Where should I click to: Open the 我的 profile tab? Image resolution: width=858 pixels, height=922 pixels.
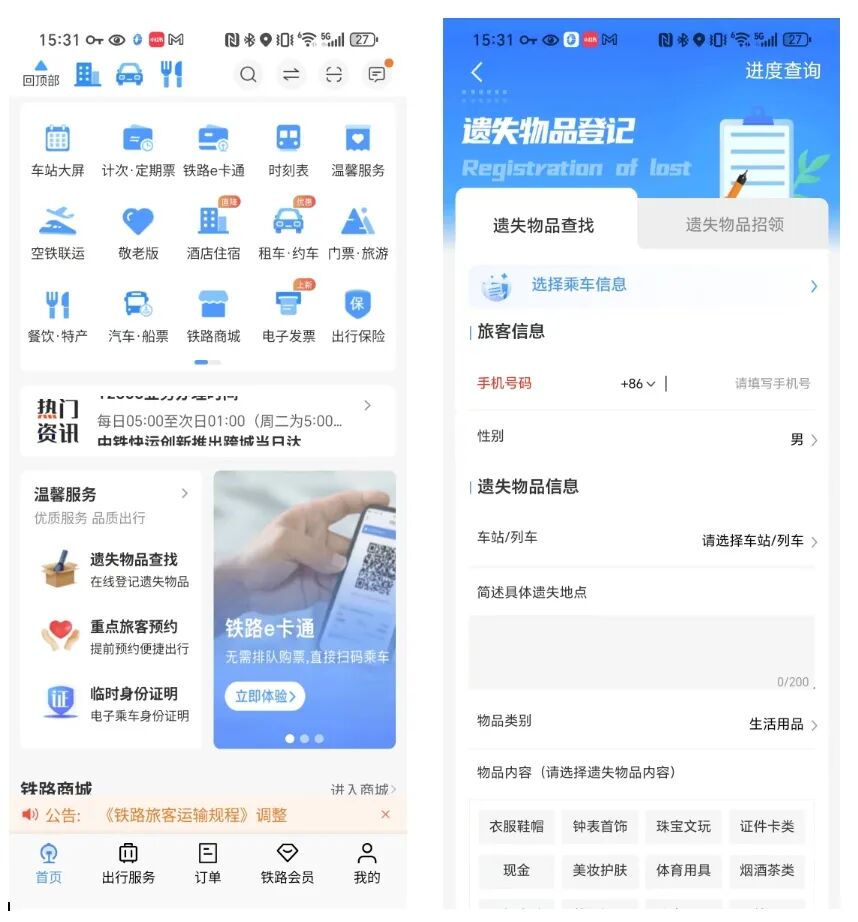(367, 864)
